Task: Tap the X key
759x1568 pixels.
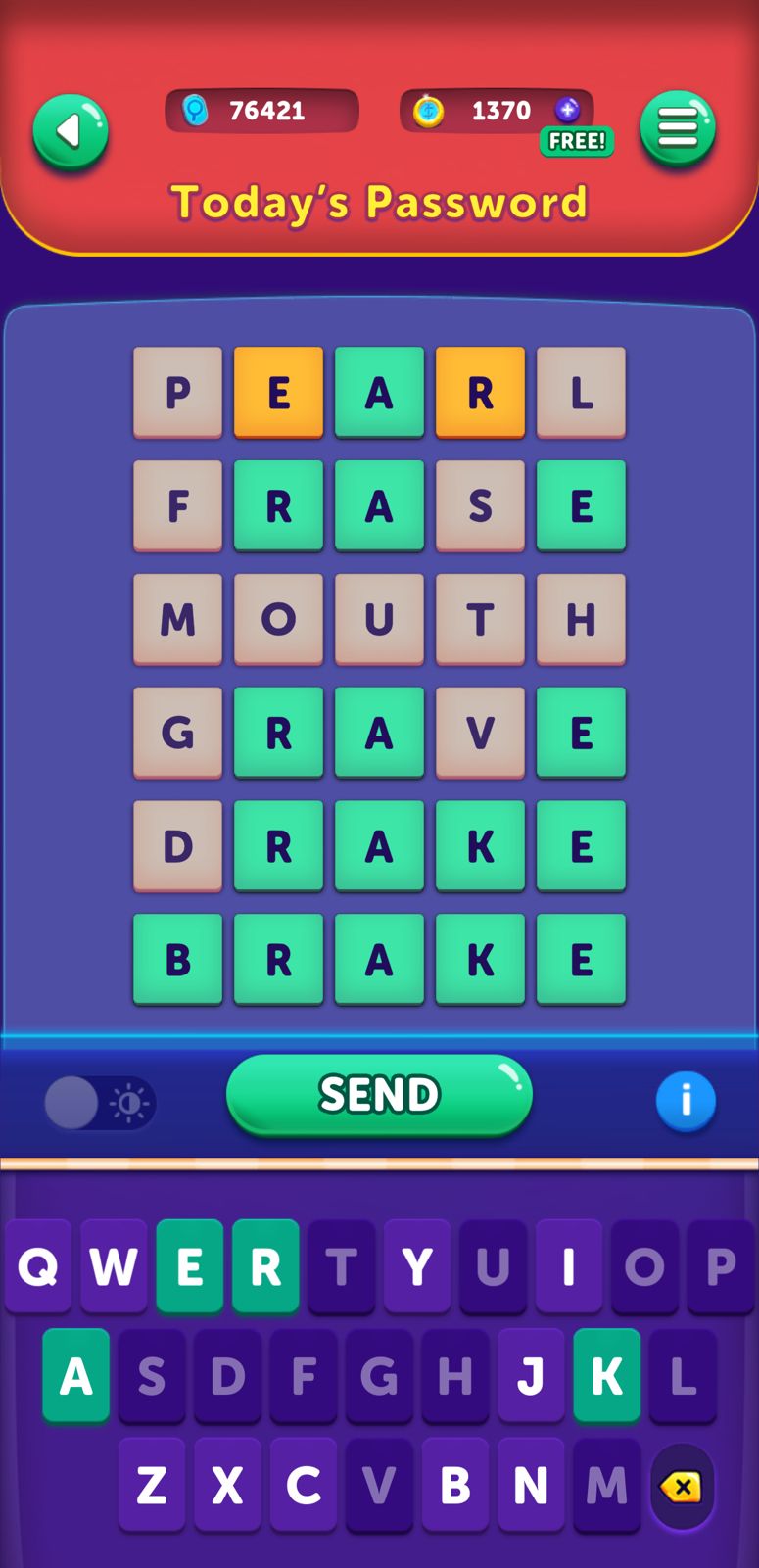Action: tap(227, 1486)
